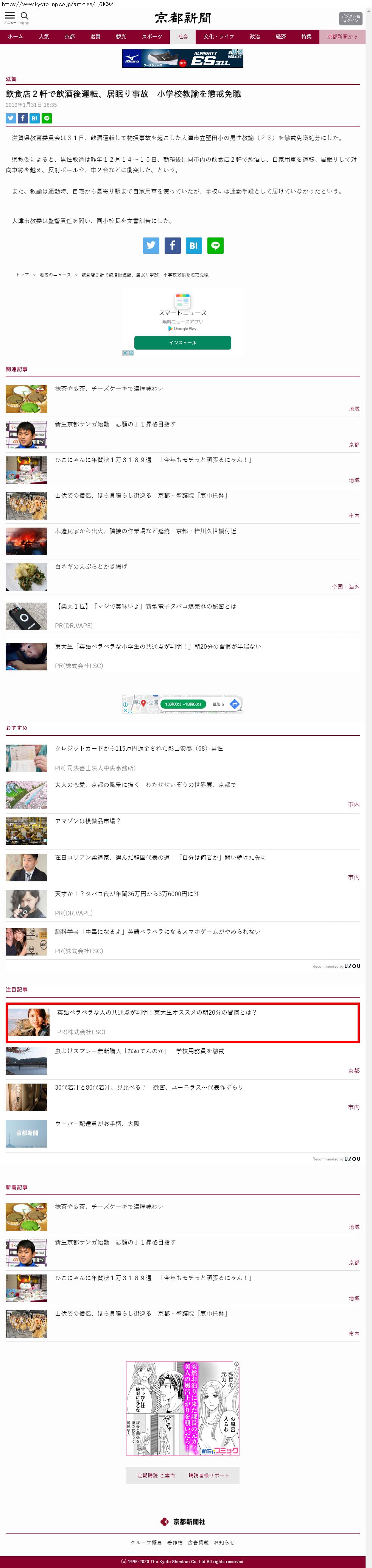The width and height of the screenshot is (372, 1568).
Task: Switch to the スポーツ navigation tab
Action: click(152, 37)
